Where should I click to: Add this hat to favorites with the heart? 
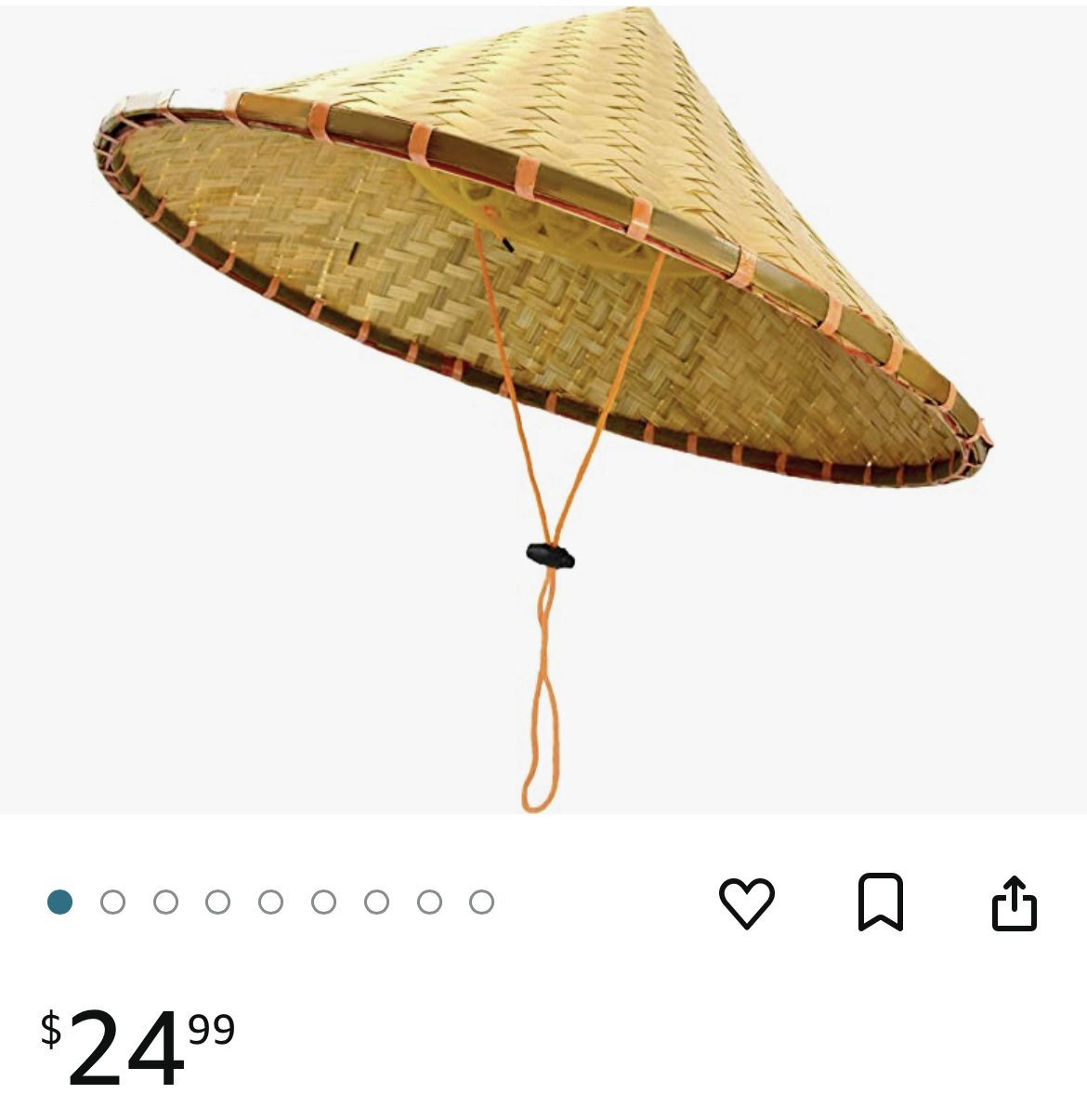click(746, 903)
